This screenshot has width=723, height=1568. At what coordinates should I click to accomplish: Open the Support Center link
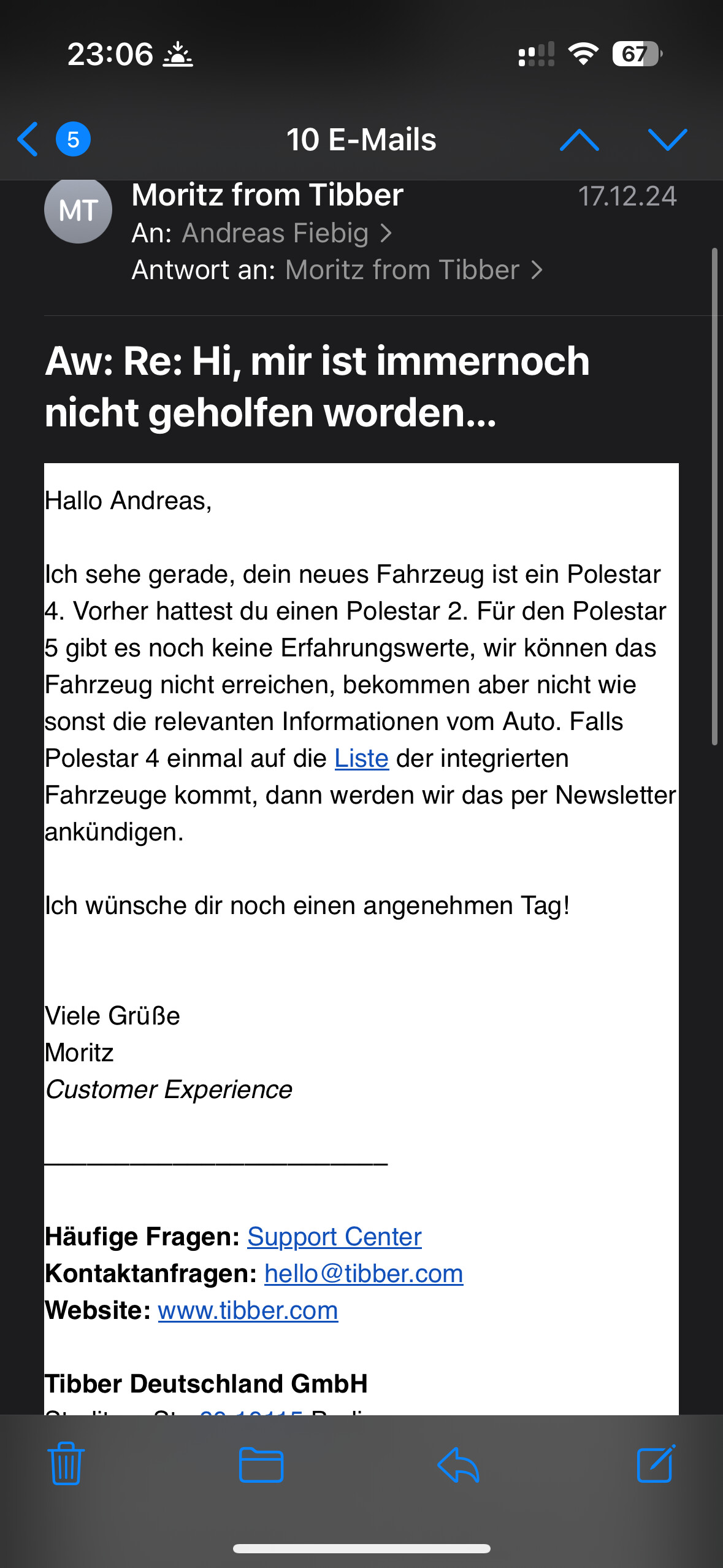click(334, 1237)
